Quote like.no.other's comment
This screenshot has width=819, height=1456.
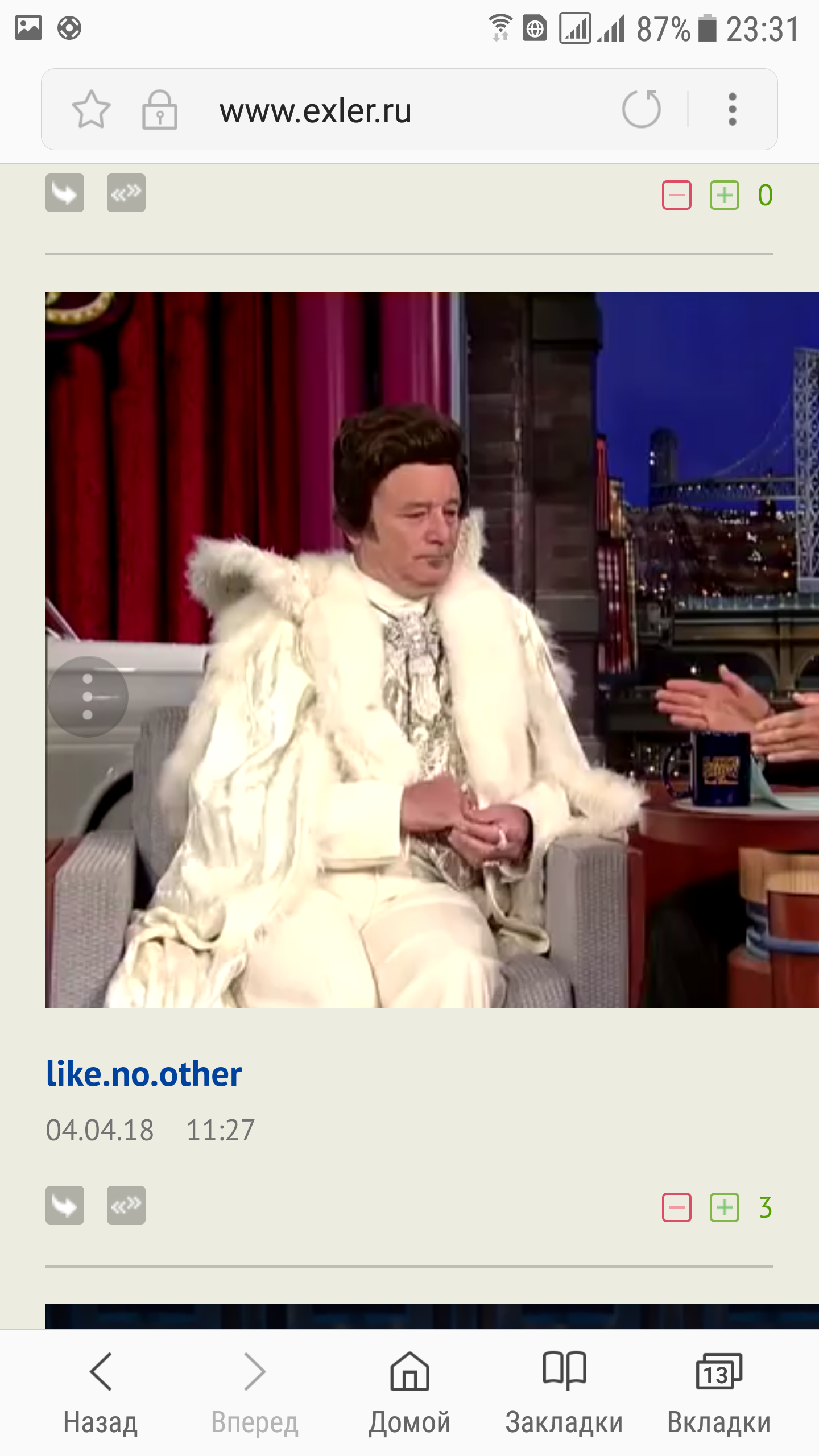126,1205
